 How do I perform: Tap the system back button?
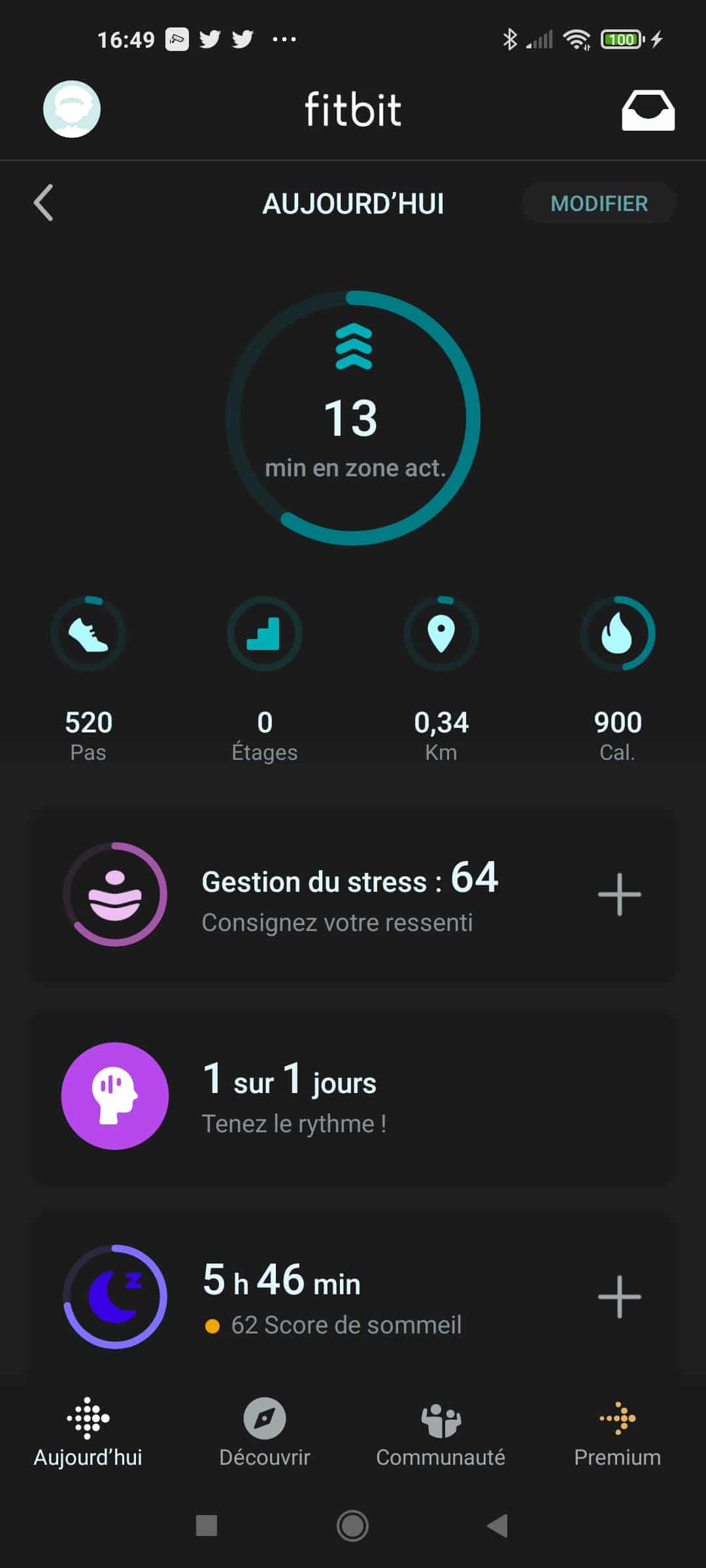(x=498, y=1526)
